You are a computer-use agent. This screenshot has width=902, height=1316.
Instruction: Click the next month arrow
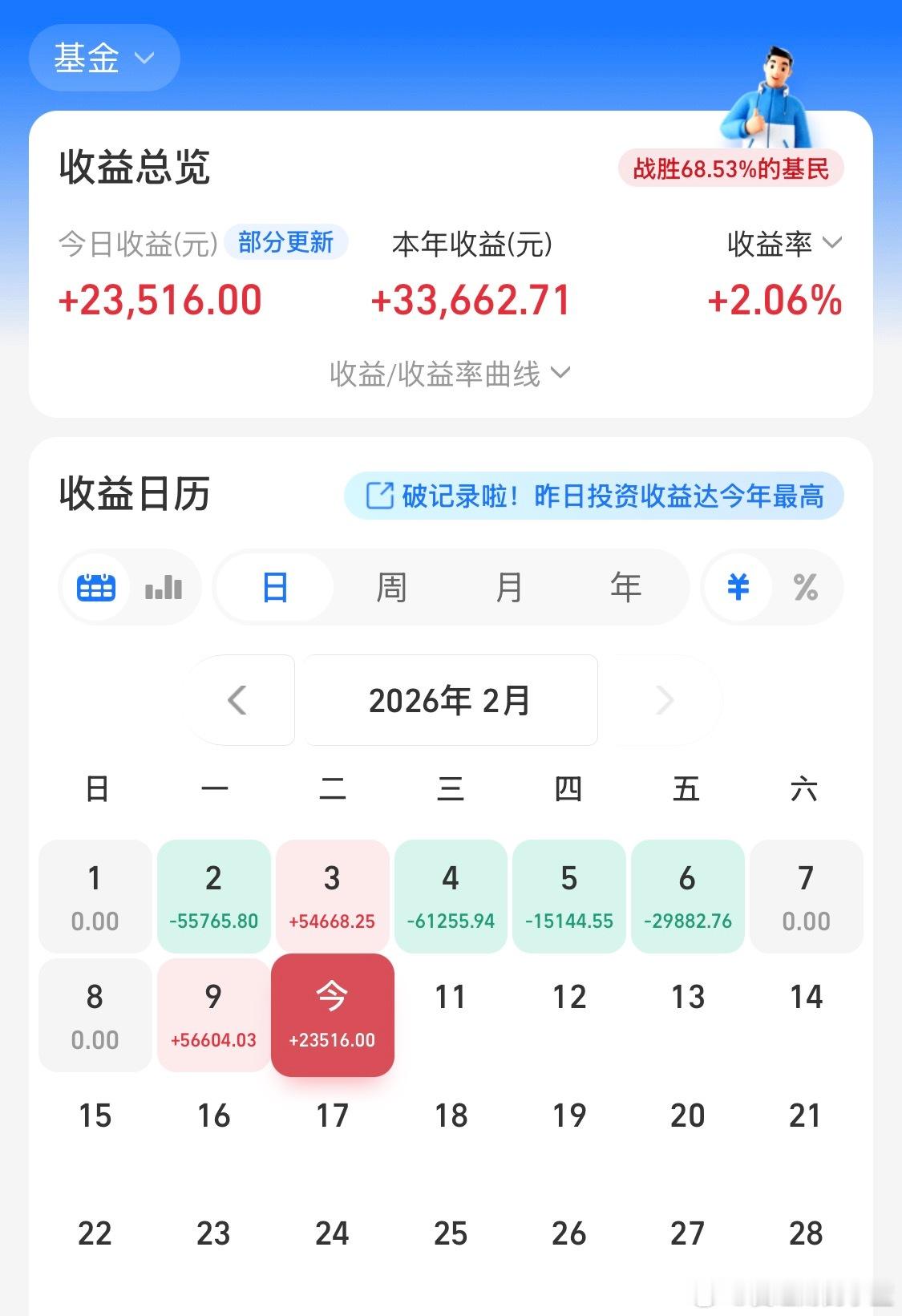point(664,699)
